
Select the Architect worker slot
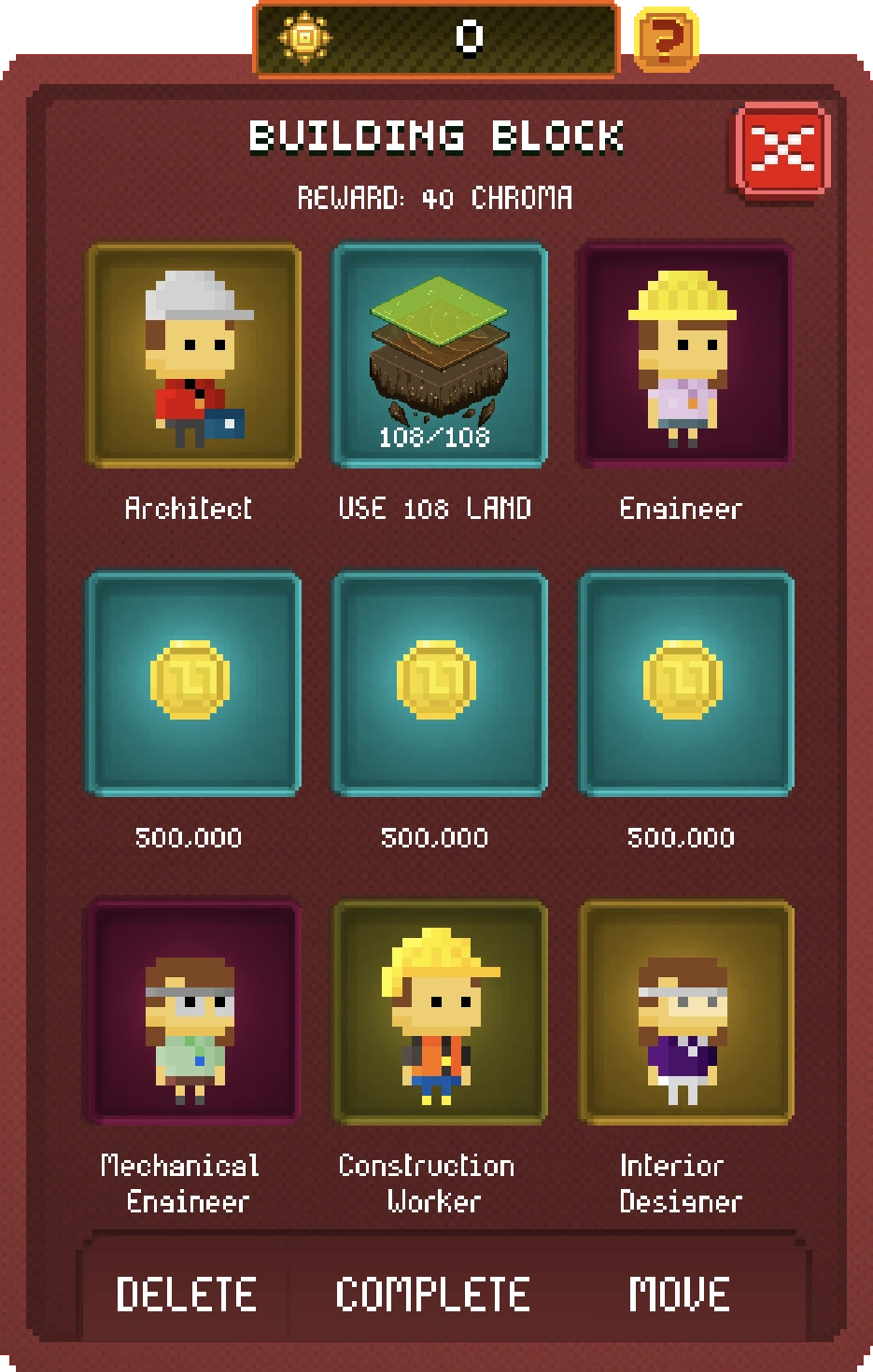[191, 355]
